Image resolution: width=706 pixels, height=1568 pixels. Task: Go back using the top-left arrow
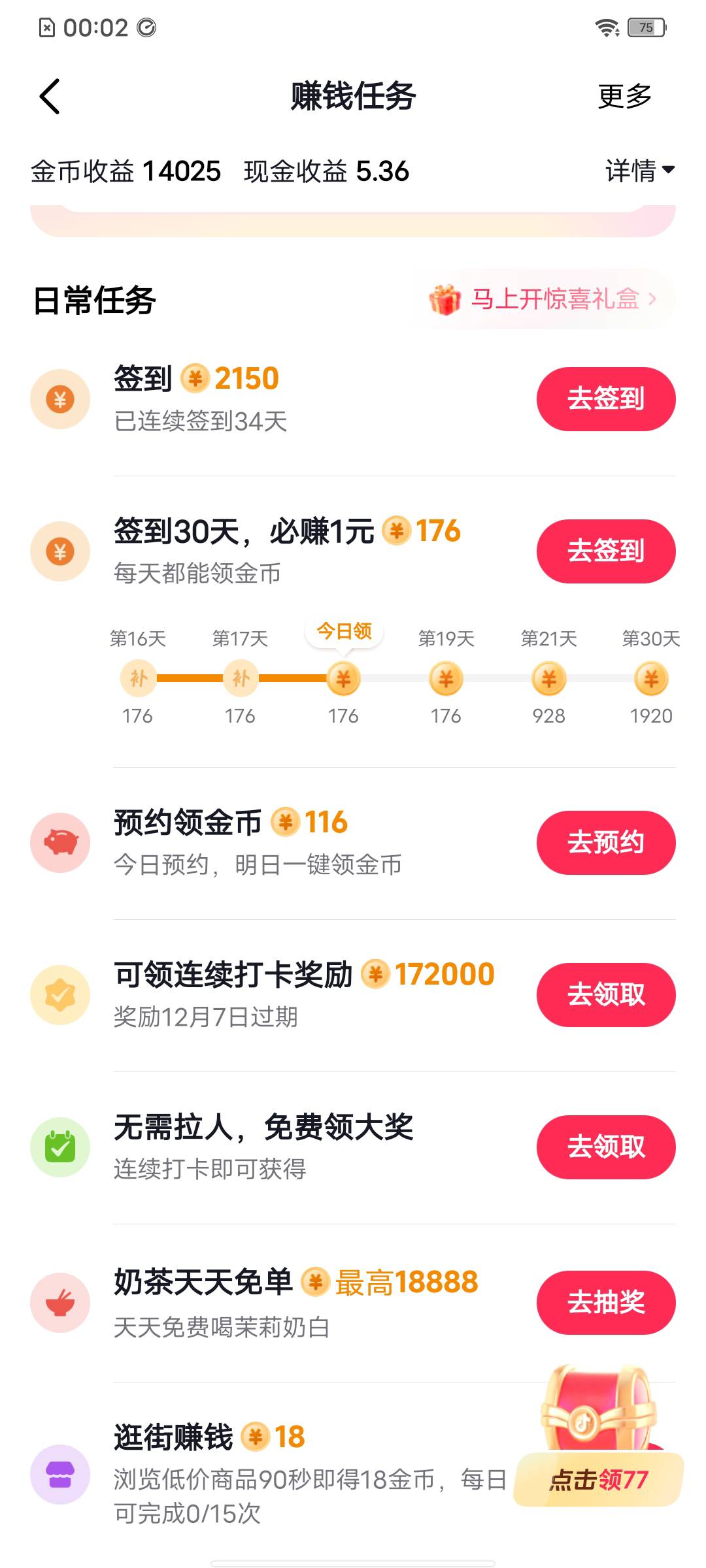[50, 97]
